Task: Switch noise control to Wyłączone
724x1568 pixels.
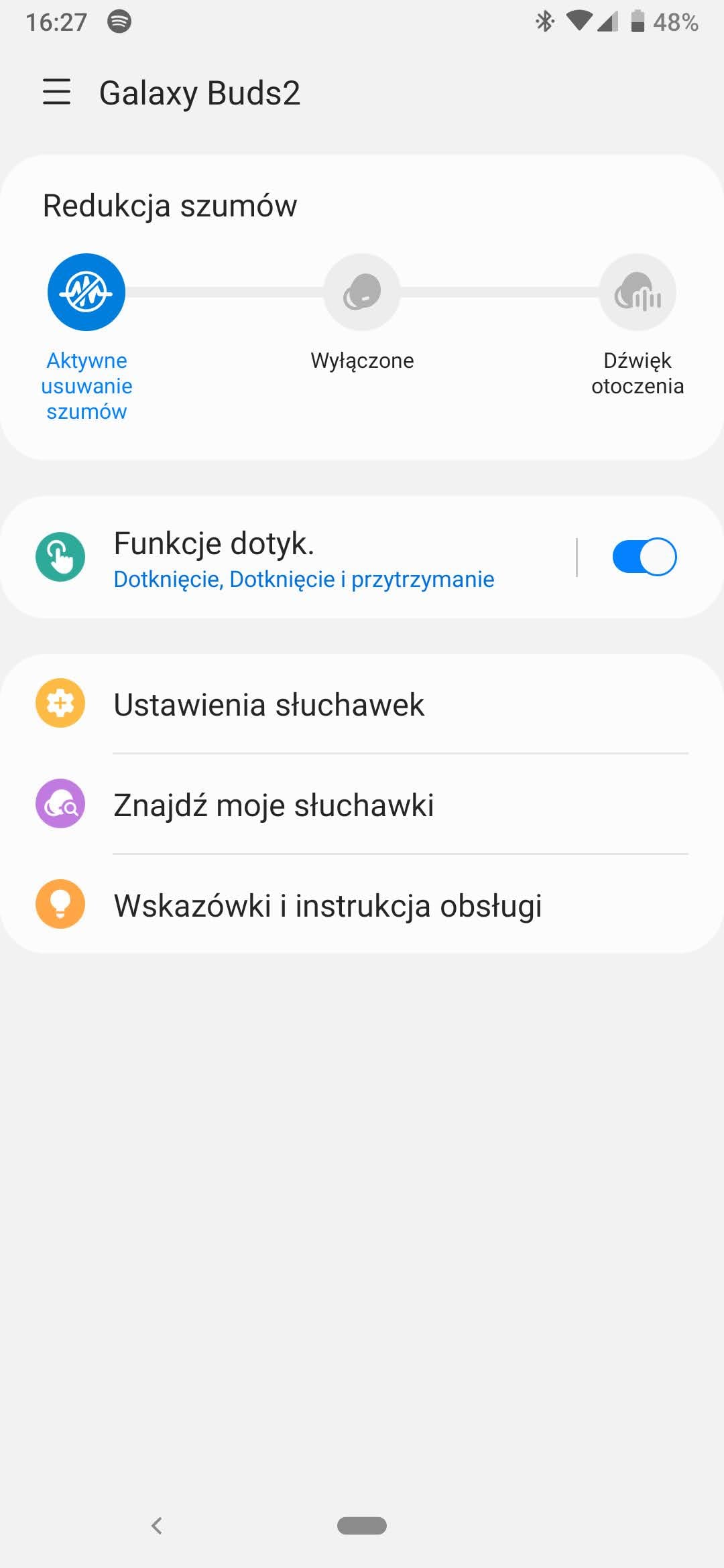Action: tap(362, 292)
